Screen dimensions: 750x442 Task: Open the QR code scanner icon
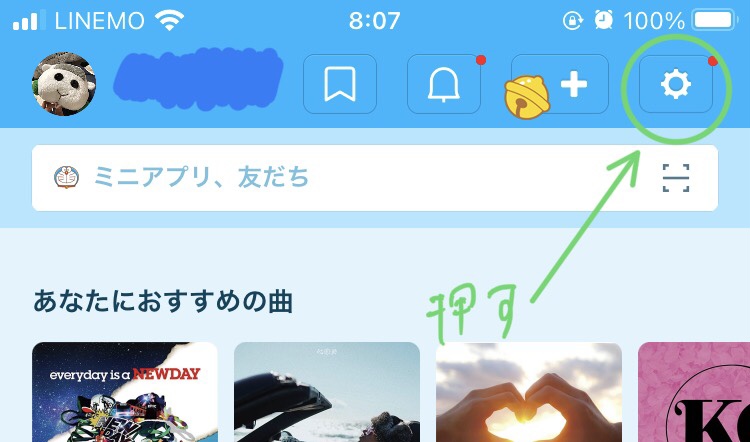676,178
